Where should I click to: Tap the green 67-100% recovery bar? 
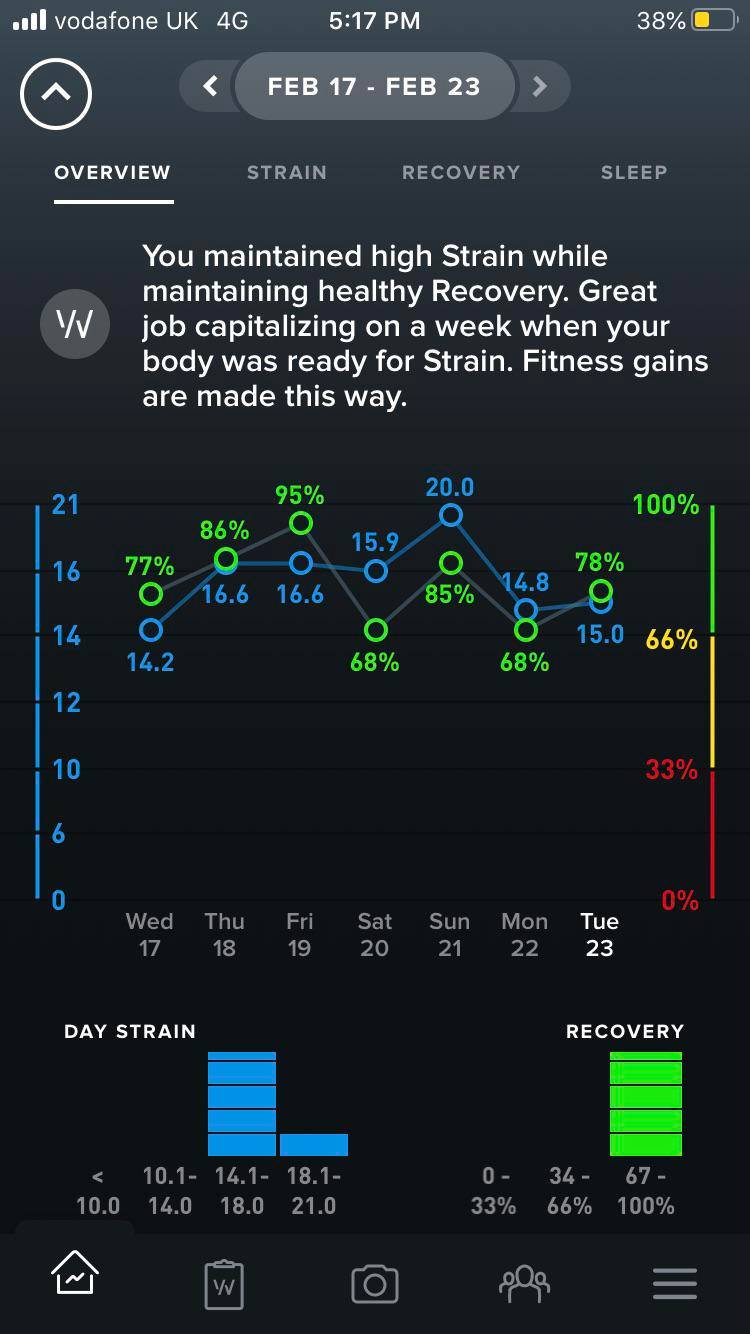[x=645, y=1100]
